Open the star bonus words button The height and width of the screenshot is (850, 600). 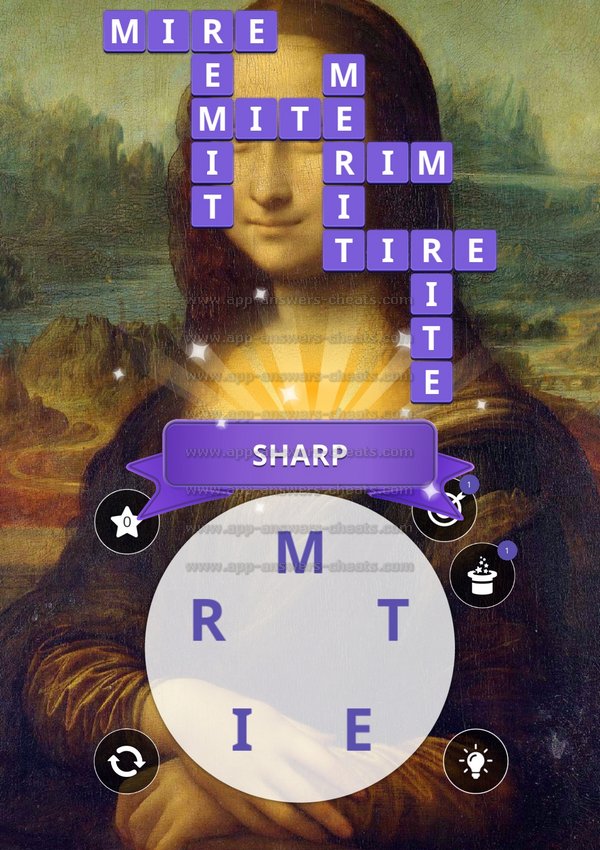click(x=126, y=522)
